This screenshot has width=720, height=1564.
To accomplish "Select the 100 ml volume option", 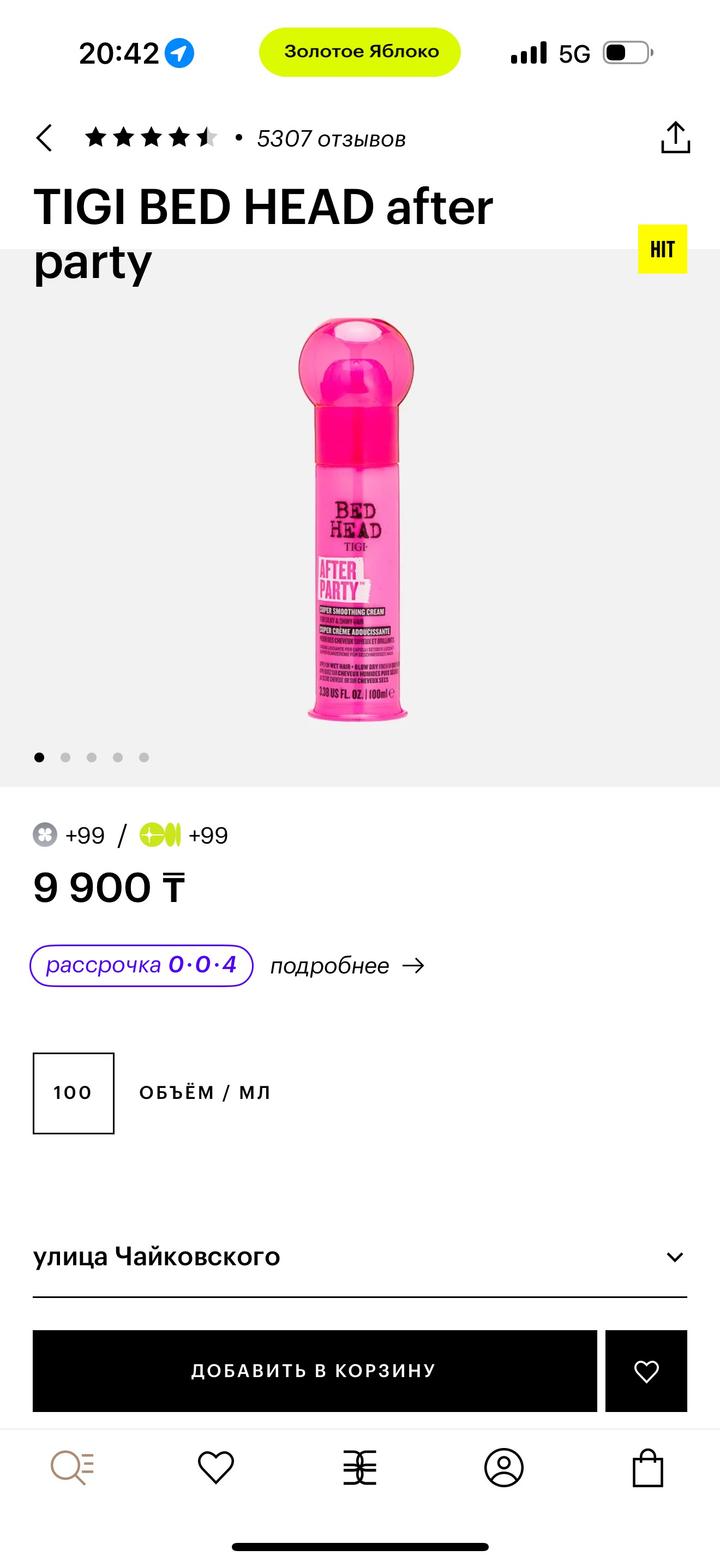I will coord(73,1093).
